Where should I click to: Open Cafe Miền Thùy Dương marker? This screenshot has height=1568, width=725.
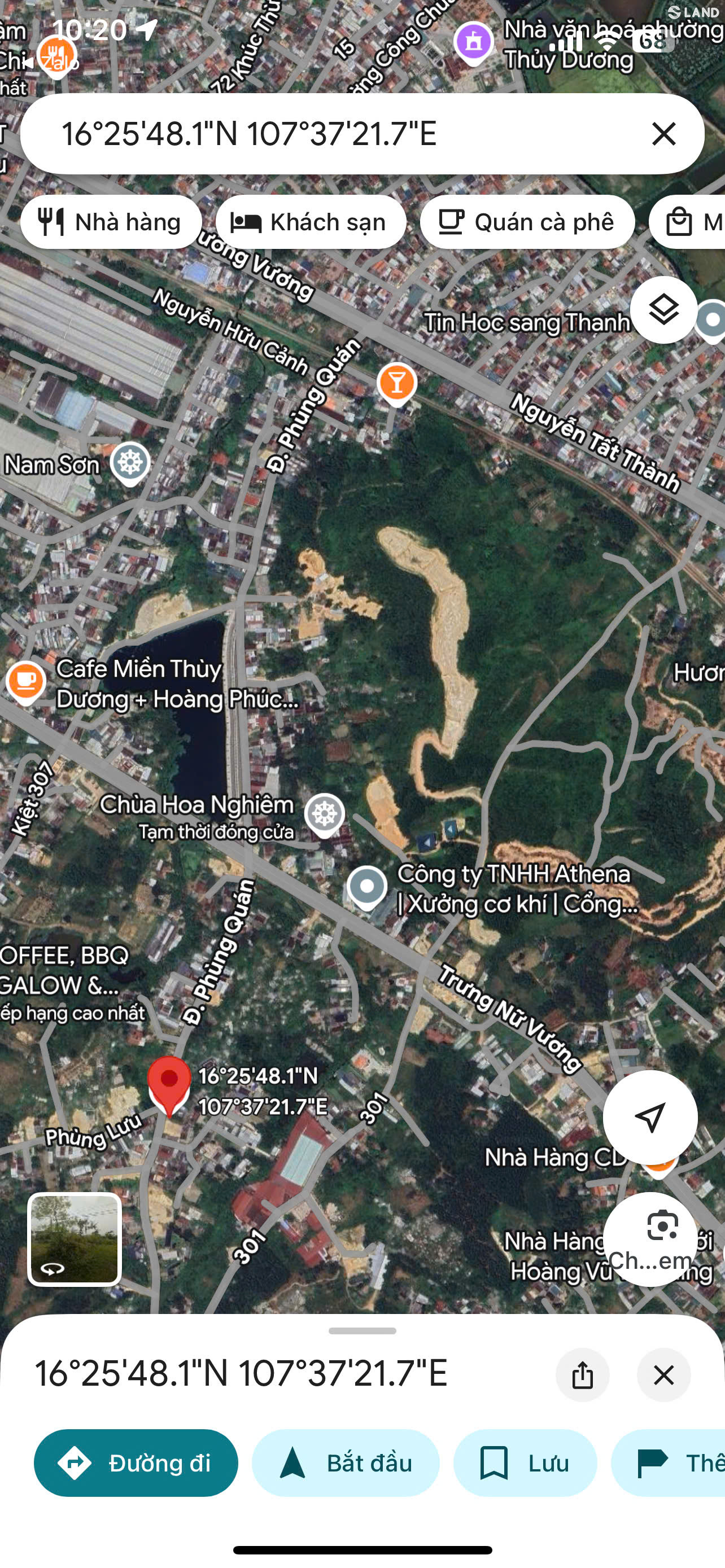point(25,682)
